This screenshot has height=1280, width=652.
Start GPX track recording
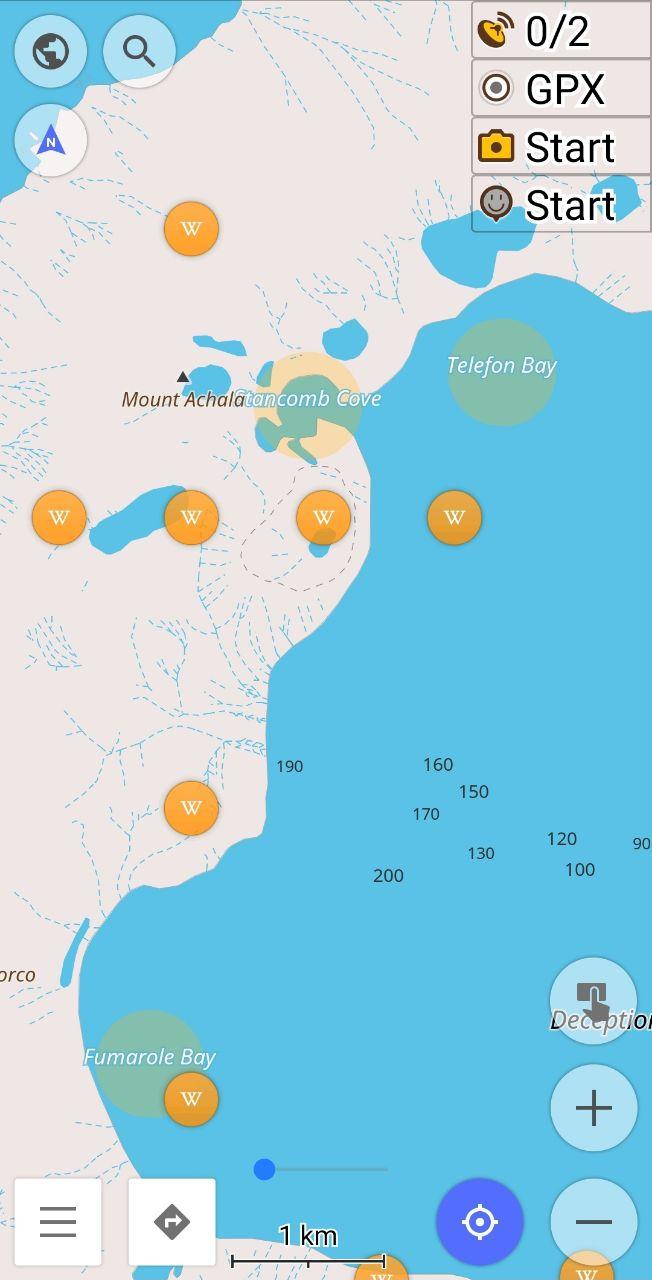[561, 89]
